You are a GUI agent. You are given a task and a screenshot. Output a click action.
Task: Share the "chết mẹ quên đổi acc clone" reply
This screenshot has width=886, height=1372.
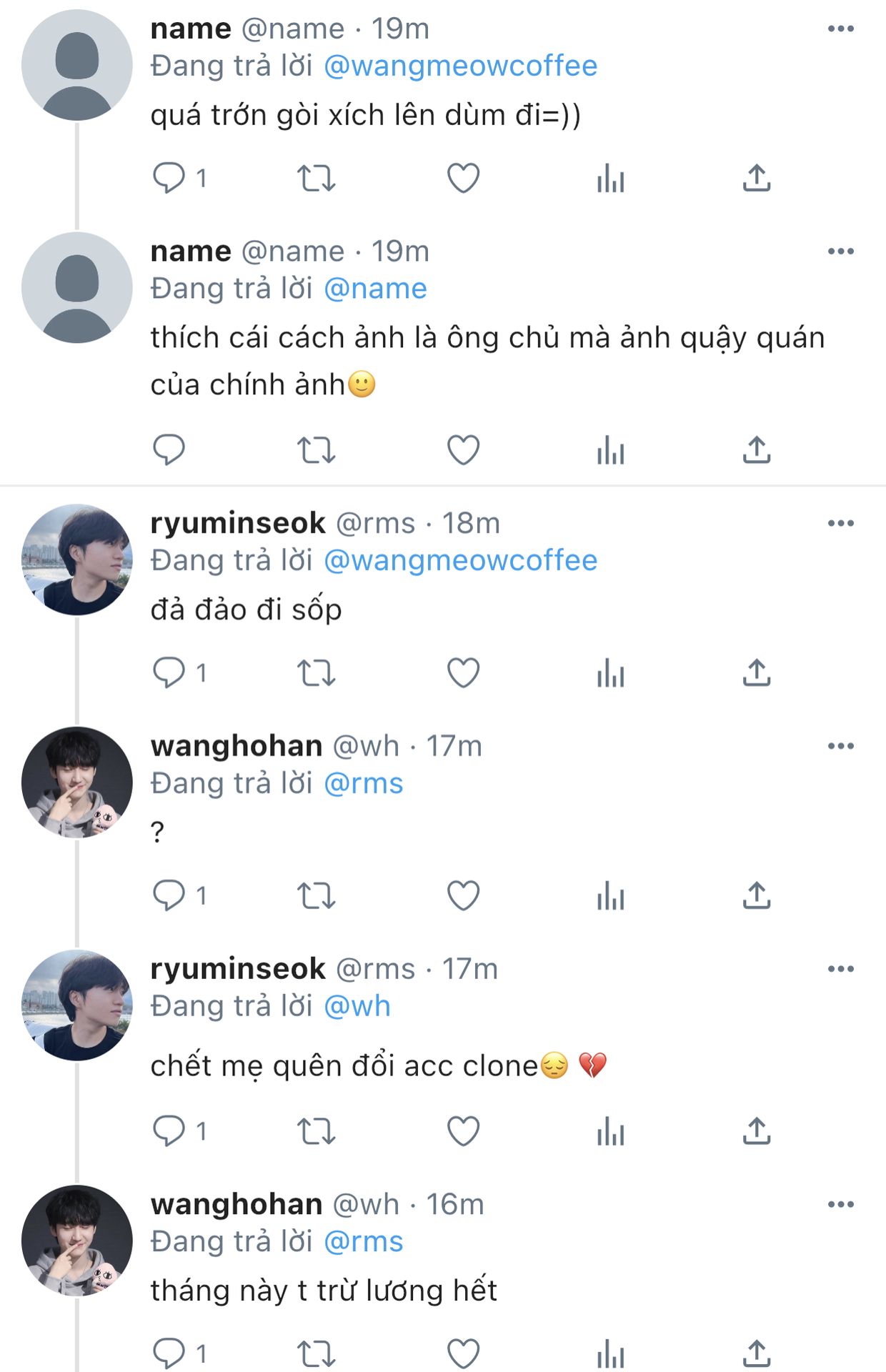coord(756,1131)
